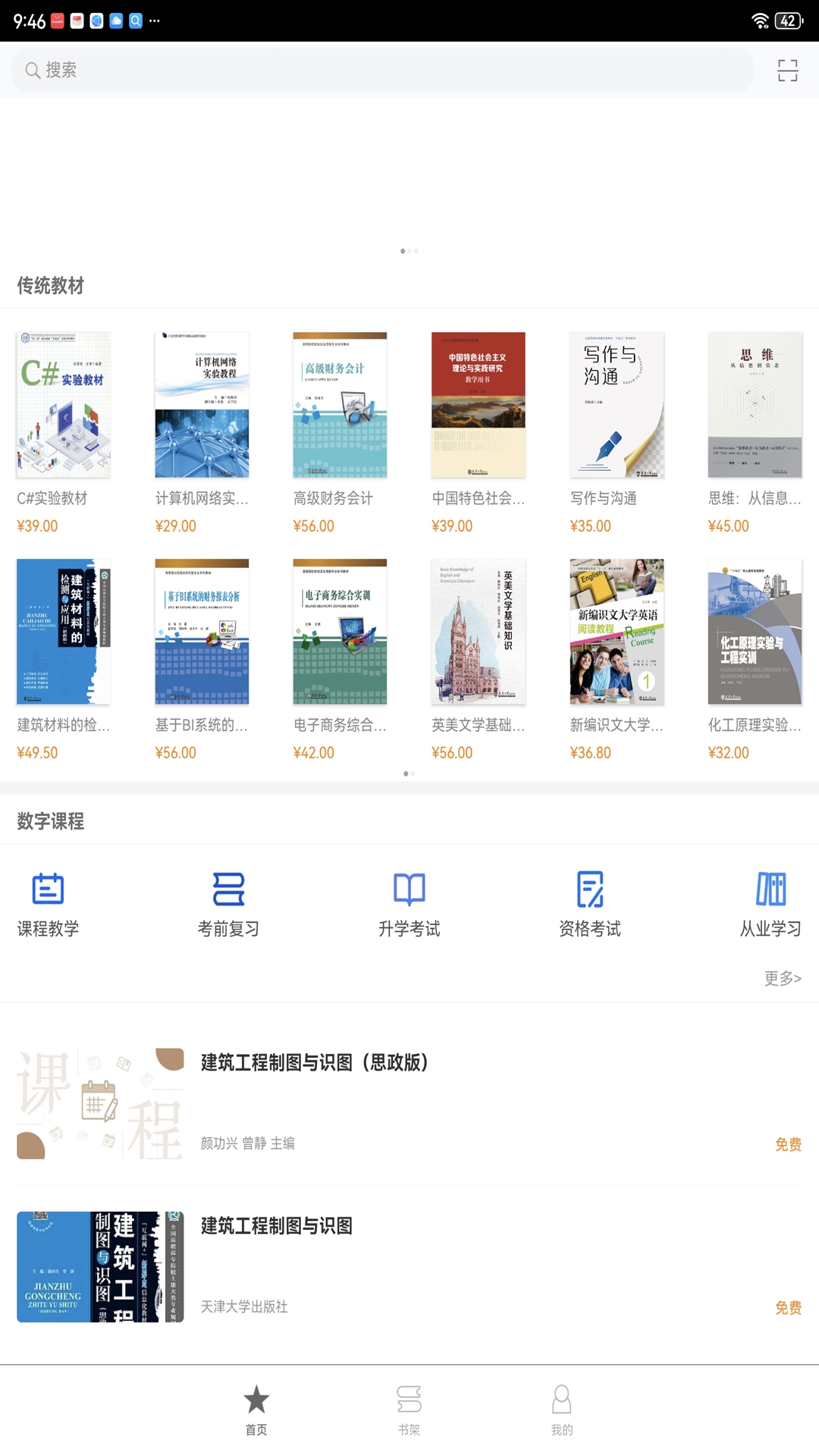Screen dimensions: 819x1456
Task: Open the 升学考试 exam icon
Action: click(x=409, y=902)
